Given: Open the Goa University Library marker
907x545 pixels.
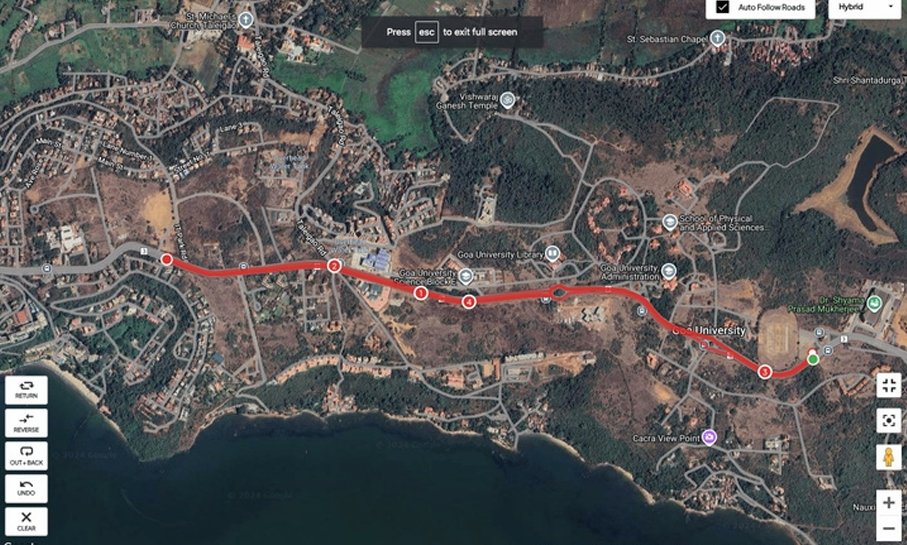Looking at the screenshot, I should (x=551, y=254).
